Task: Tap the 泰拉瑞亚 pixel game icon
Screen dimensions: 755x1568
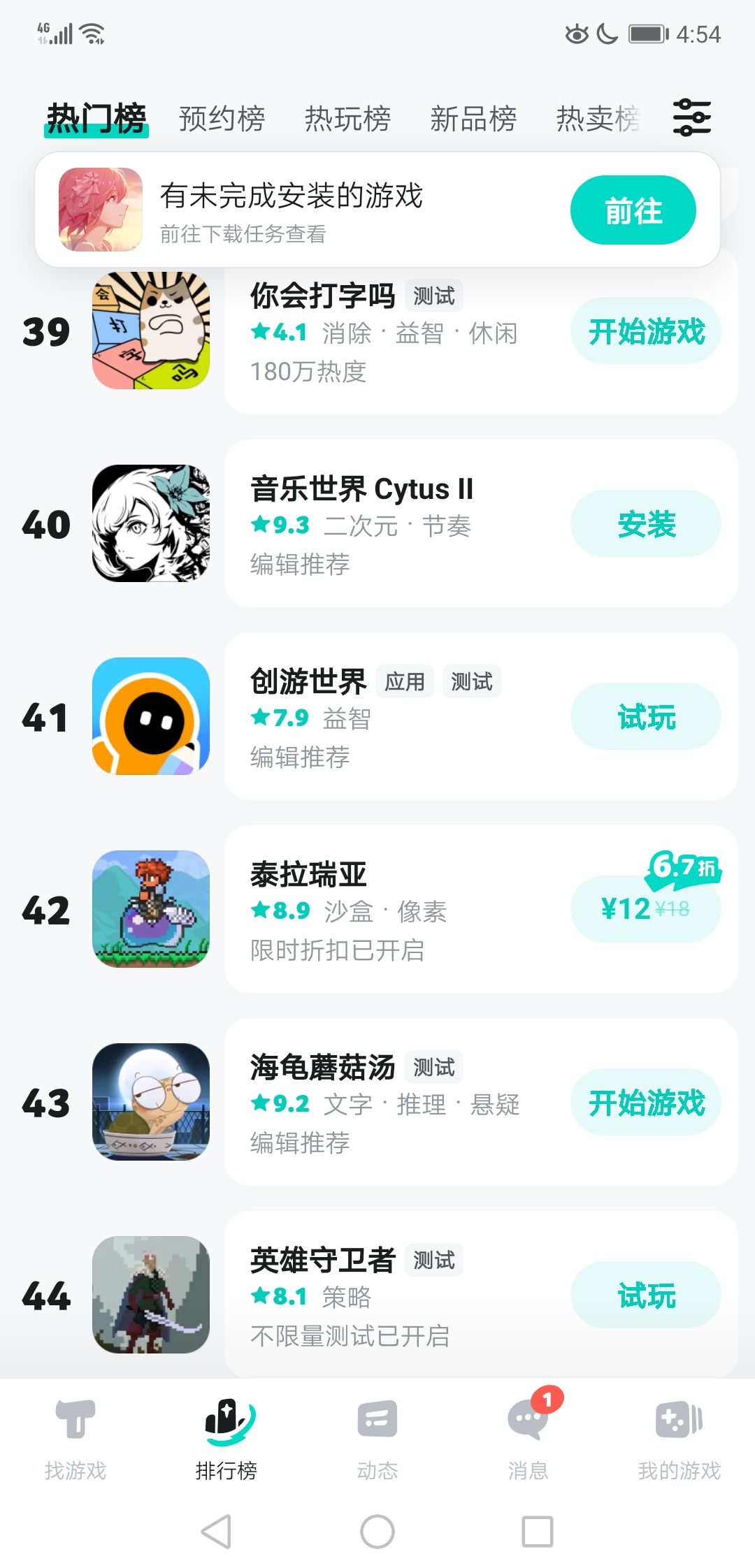Action: click(x=151, y=909)
